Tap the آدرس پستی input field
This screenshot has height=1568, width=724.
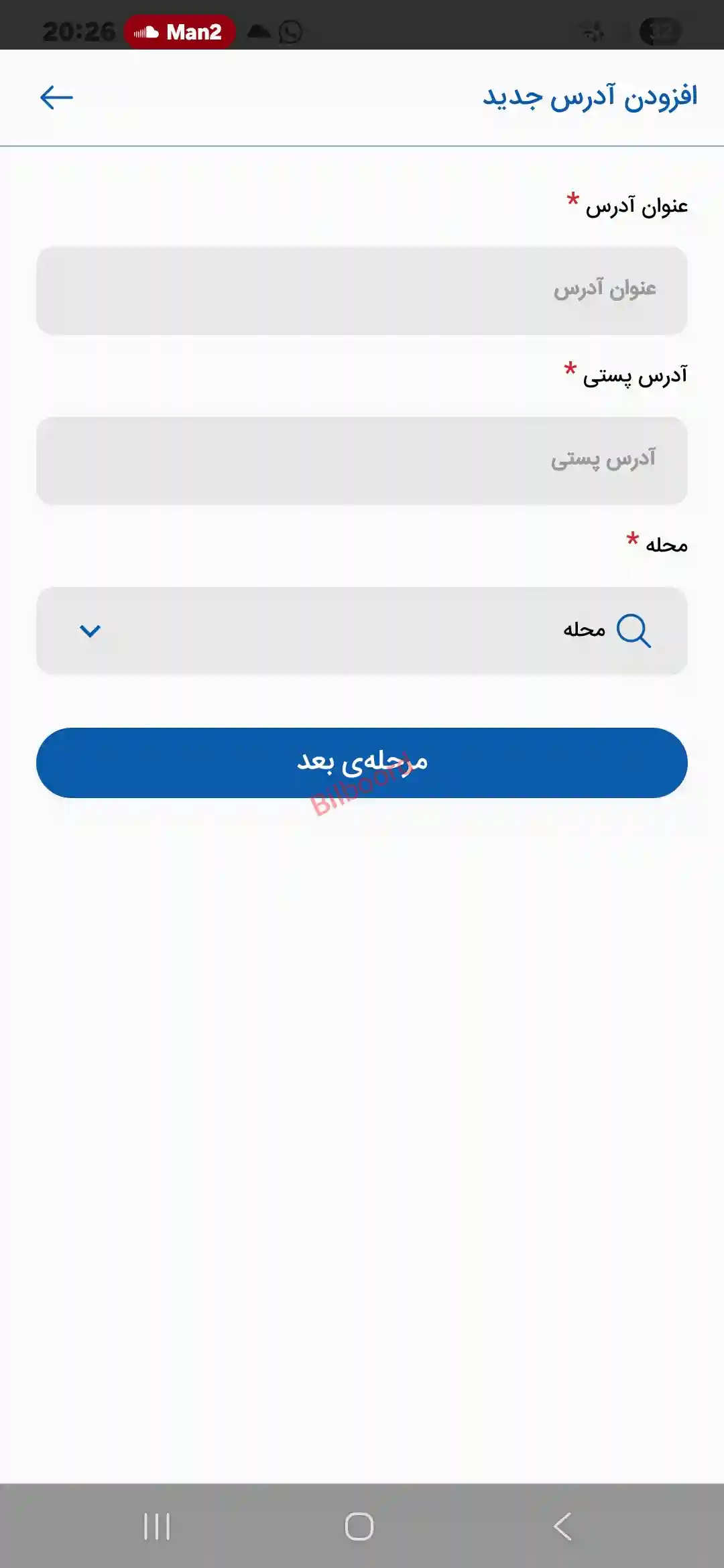(x=362, y=460)
